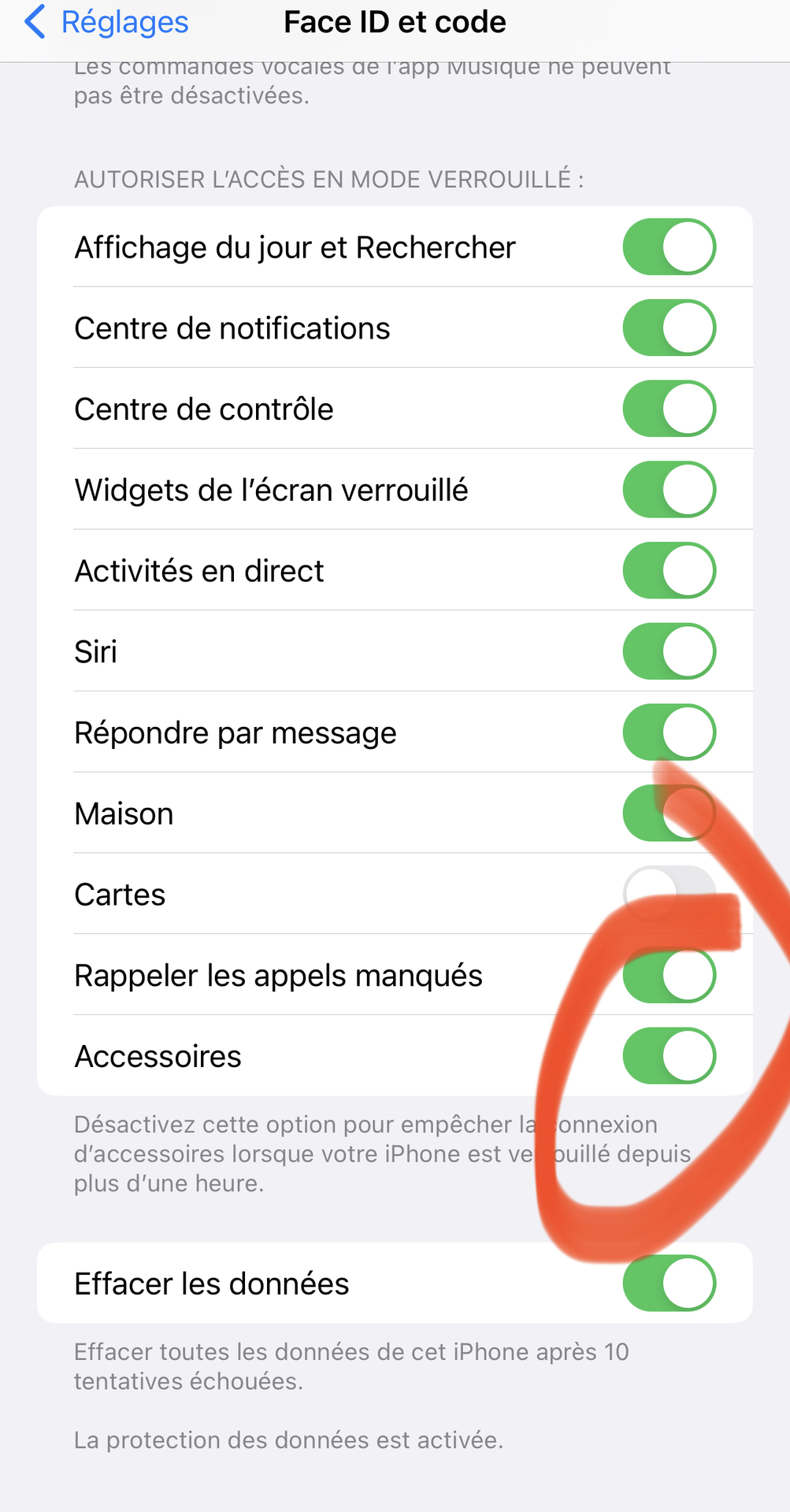Disable Affichage du jour et Rechercher
Screen dimensions: 790x1512
(669, 246)
